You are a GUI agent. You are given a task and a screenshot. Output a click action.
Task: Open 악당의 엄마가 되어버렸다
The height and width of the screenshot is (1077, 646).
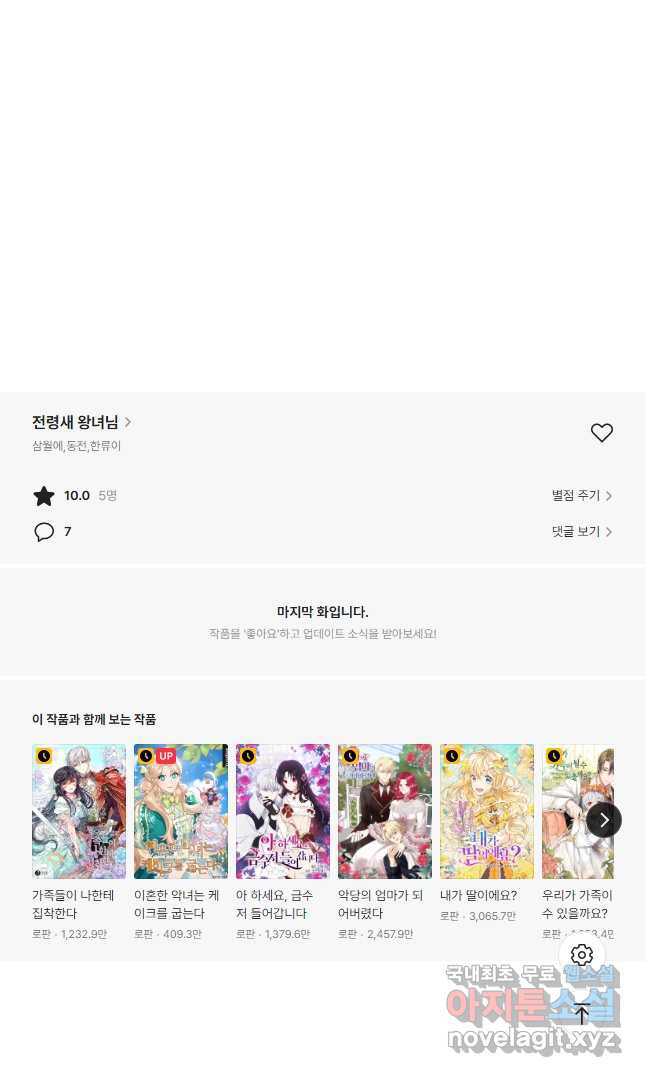(x=385, y=811)
